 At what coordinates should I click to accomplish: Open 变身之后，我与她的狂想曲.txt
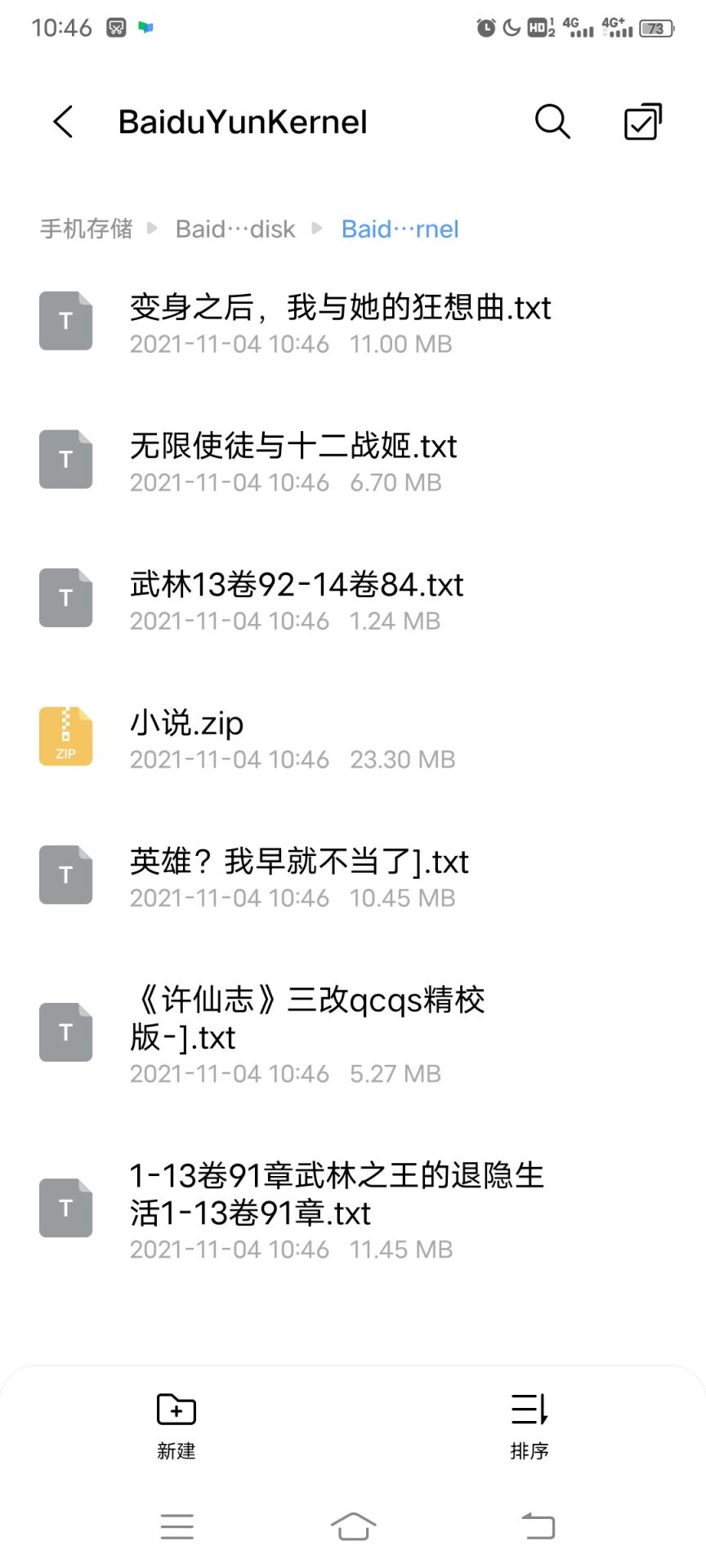(340, 323)
